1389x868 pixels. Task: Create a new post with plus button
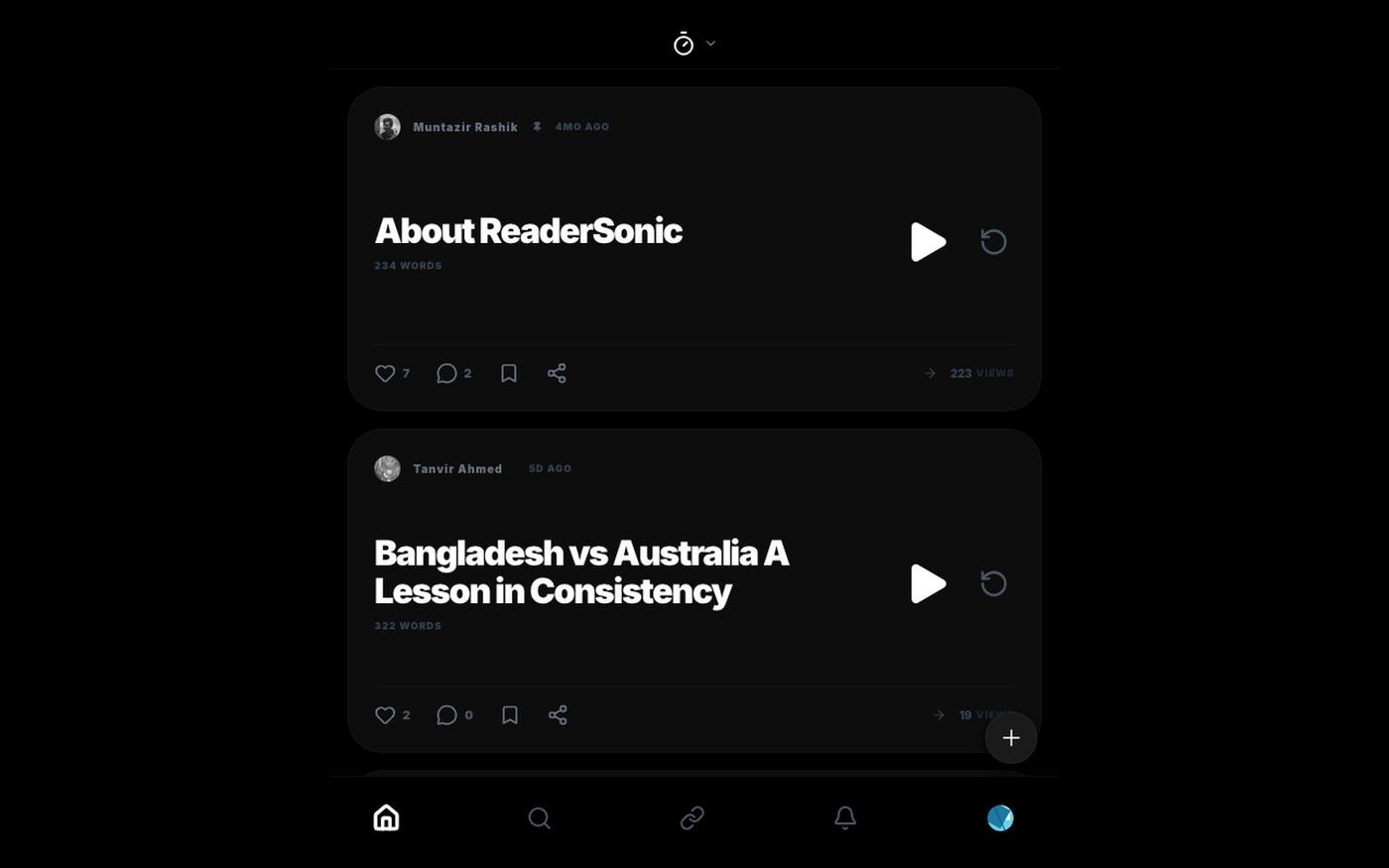coord(1011,738)
